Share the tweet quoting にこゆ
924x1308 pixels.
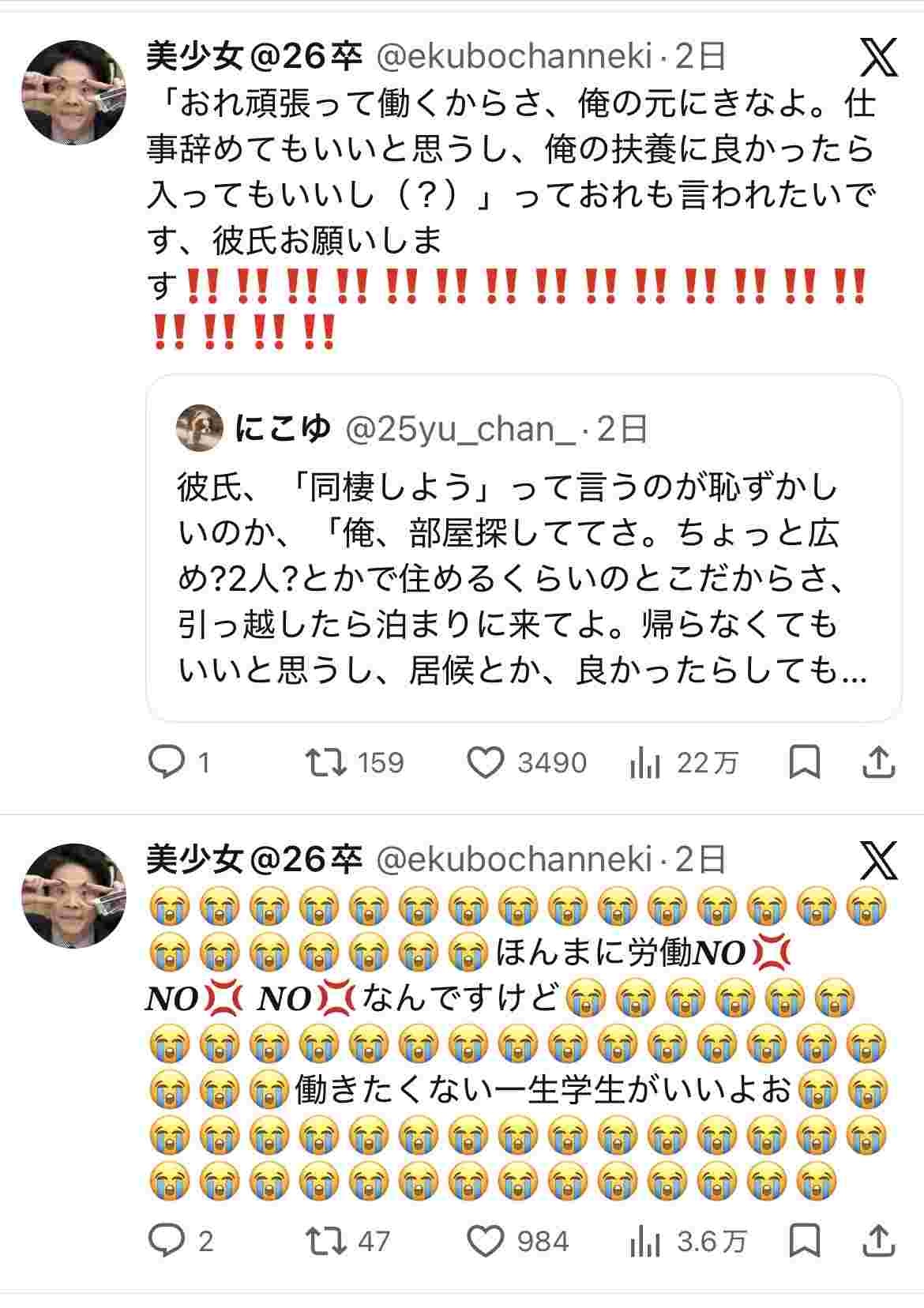(878, 762)
